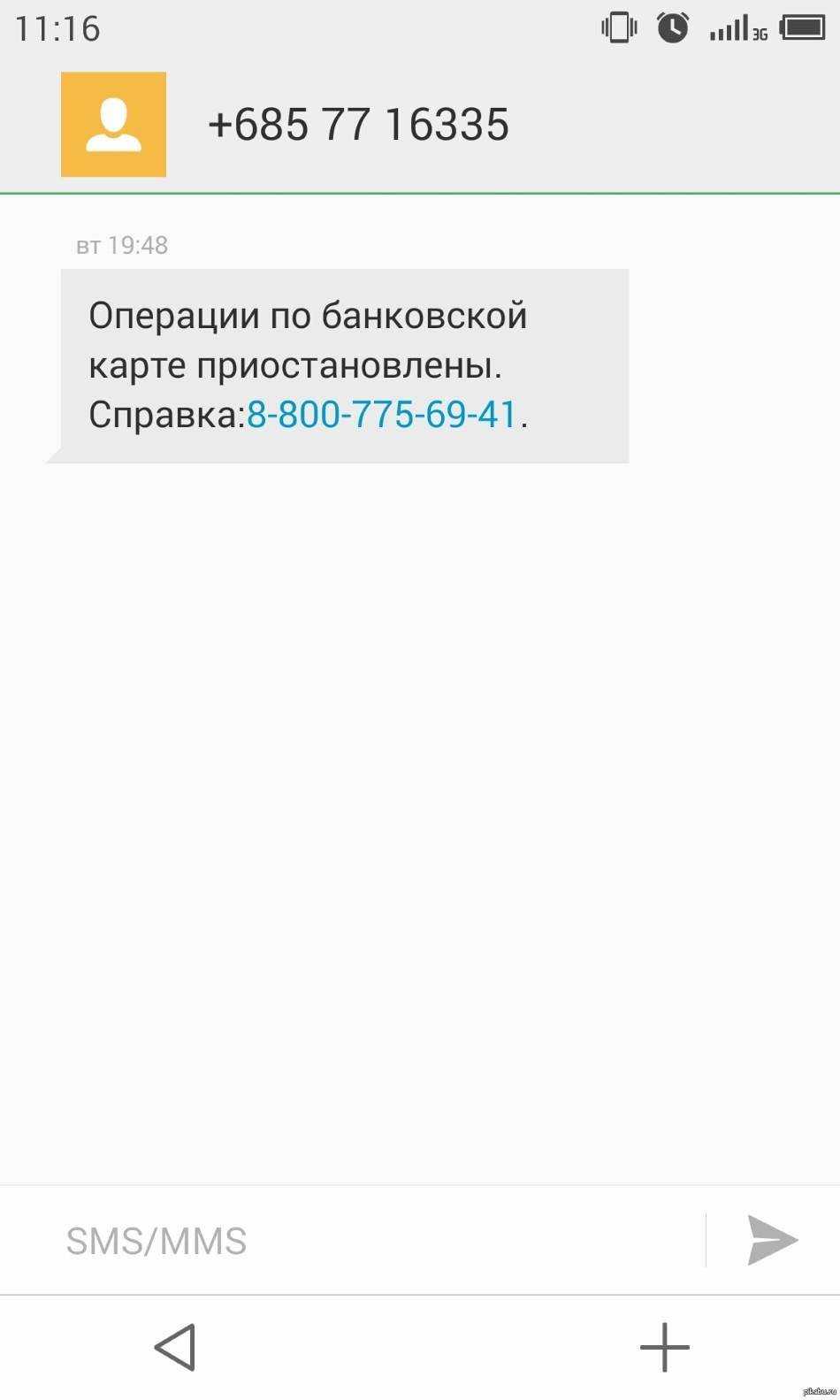
Task: Send the message with the arrow icon
Action: tap(772, 1240)
